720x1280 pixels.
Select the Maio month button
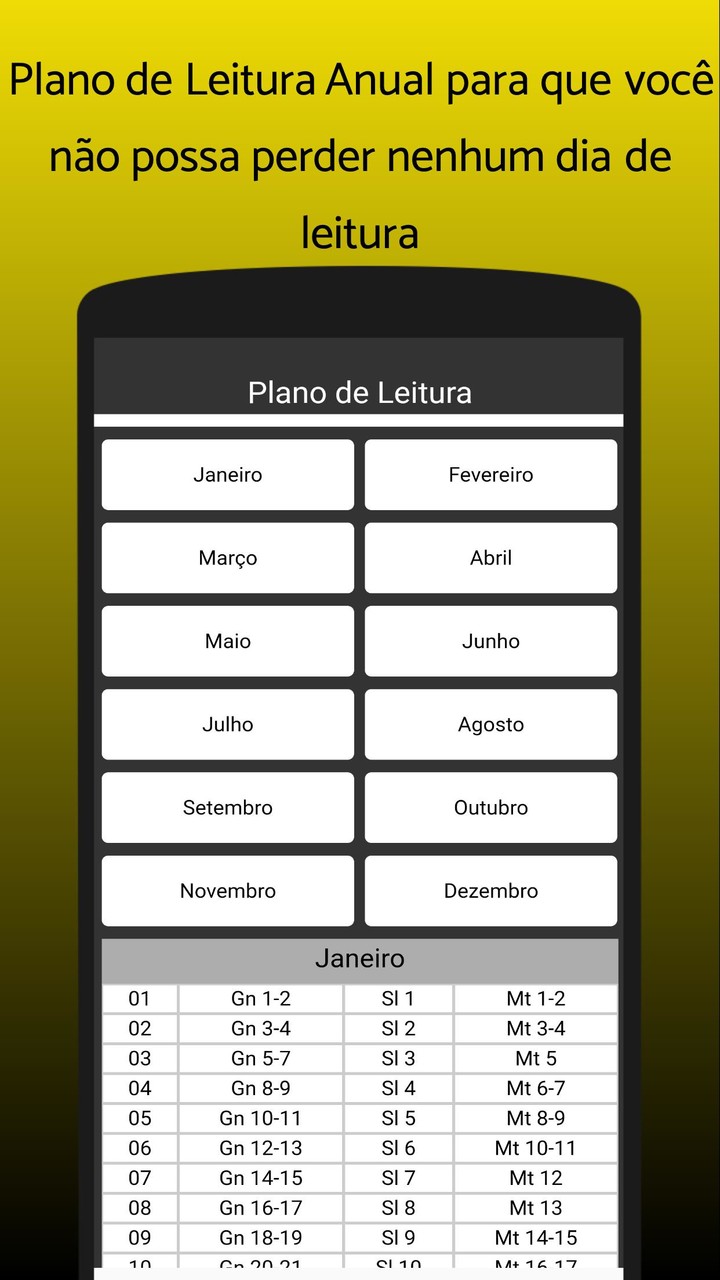[x=227, y=641]
